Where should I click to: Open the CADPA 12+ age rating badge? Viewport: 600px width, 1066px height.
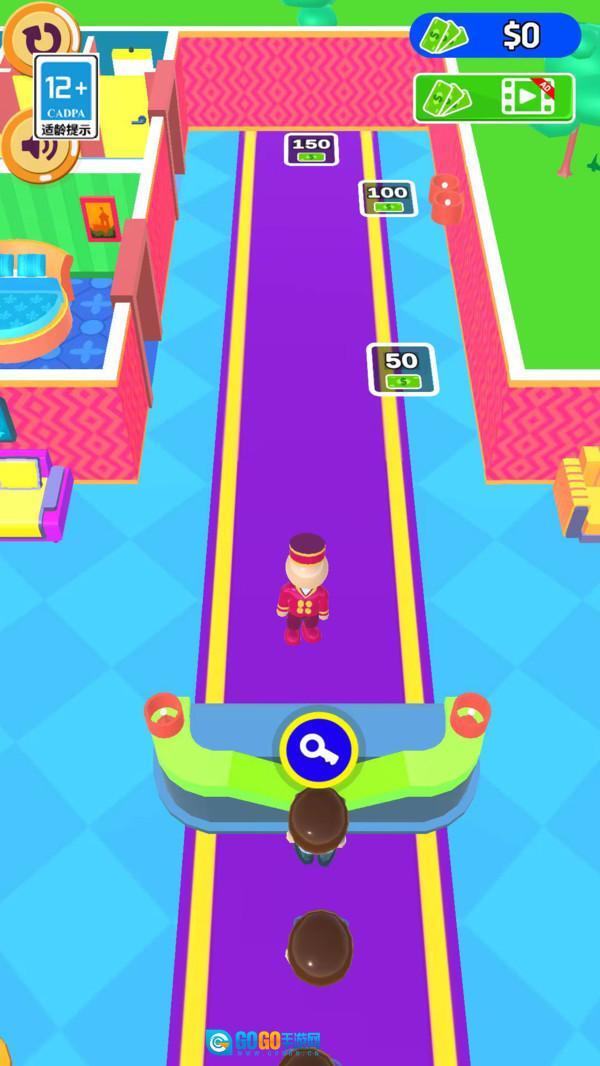tap(67, 97)
